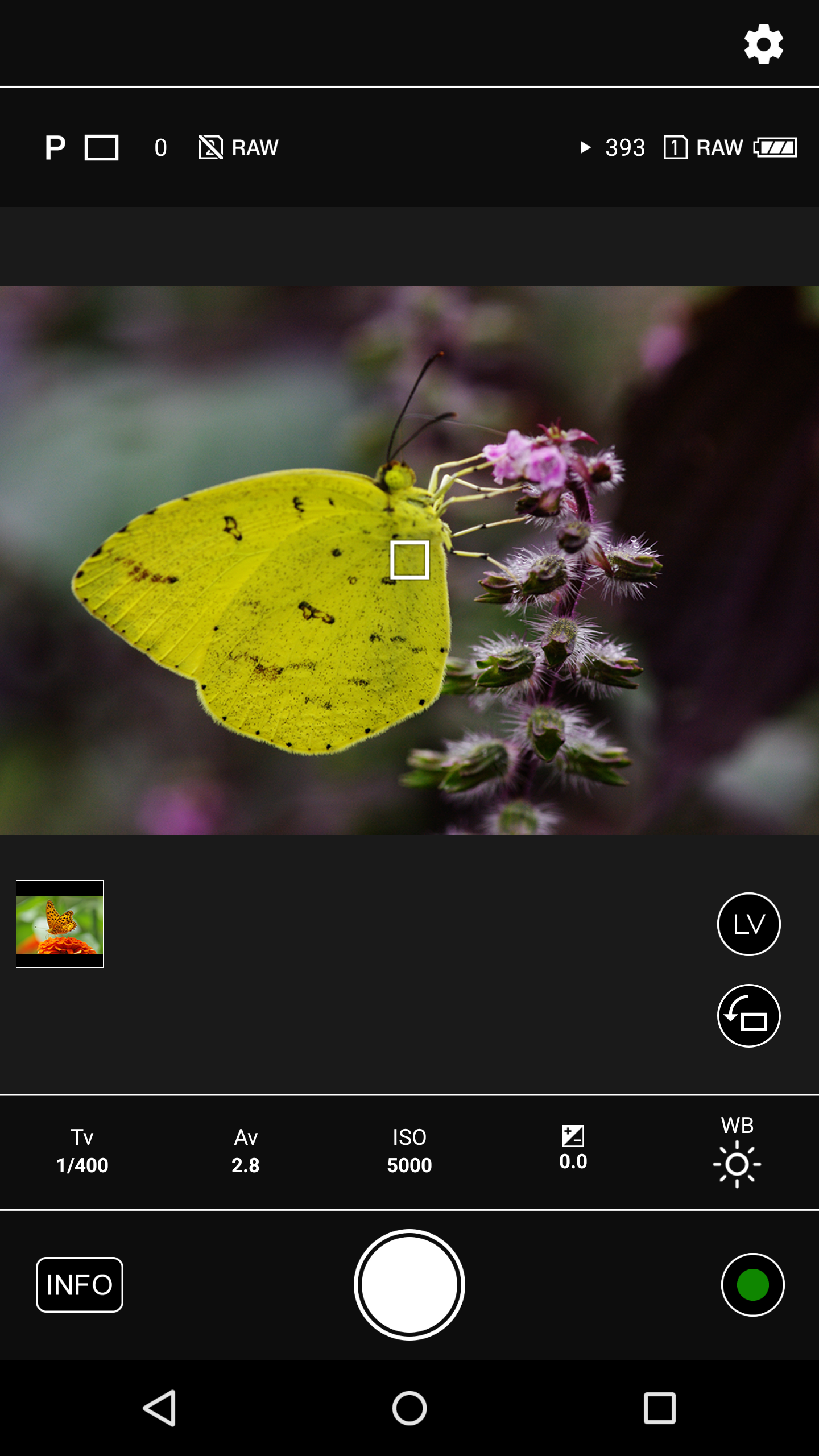Change the Av aperture value 2.8
The width and height of the screenshot is (819, 1456).
point(246,1151)
